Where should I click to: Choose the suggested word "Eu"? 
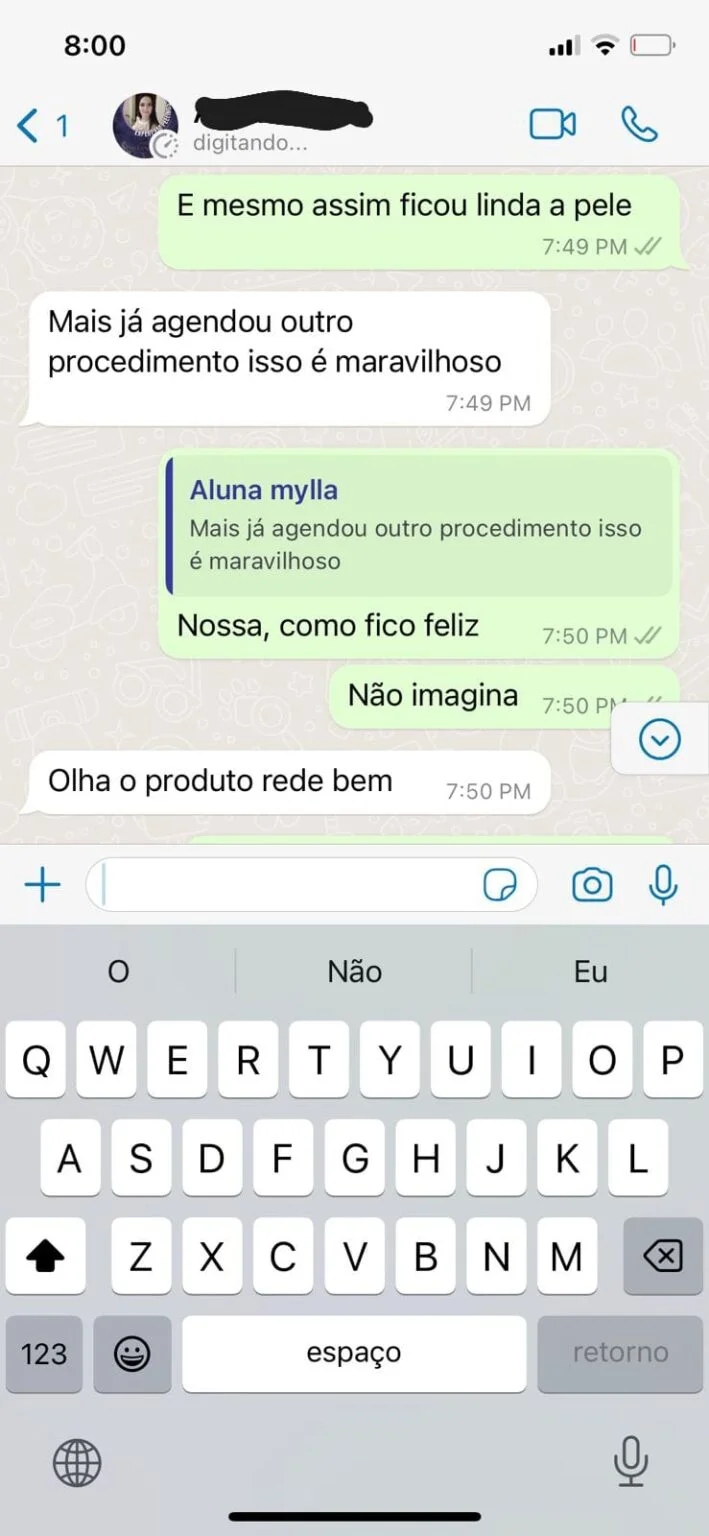(590, 972)
